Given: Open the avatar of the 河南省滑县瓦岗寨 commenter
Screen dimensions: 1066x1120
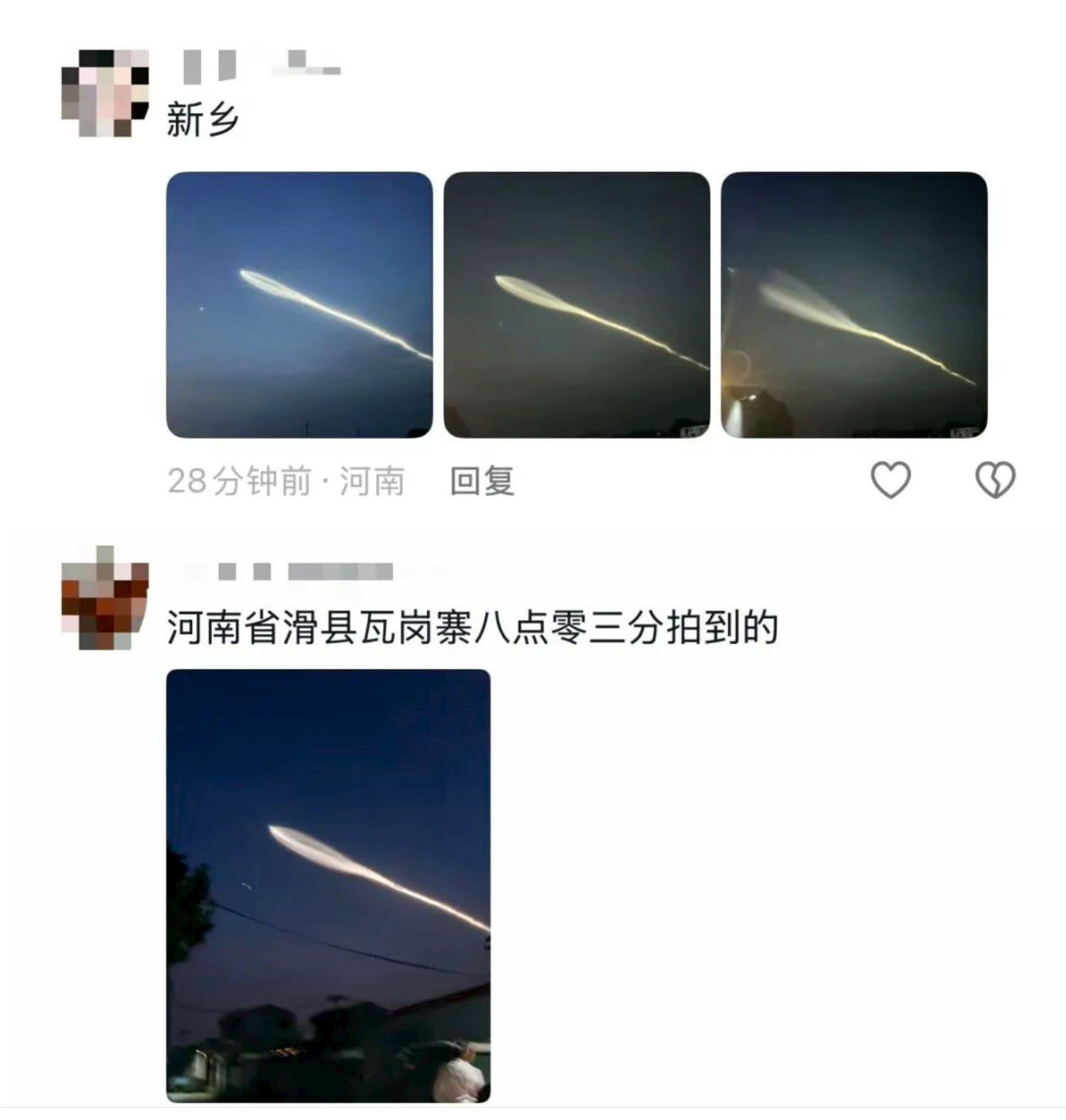Looking at the screenshot, I should tap(105, 598).
